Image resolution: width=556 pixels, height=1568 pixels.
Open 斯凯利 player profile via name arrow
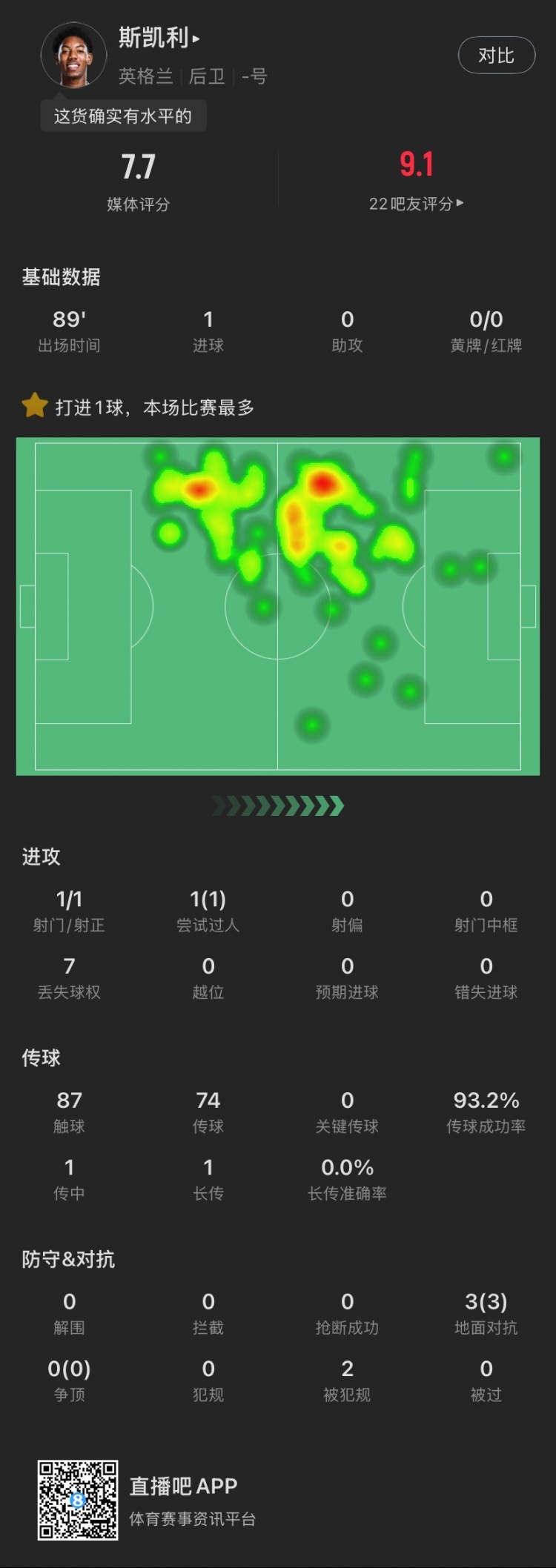coord(159,38)
